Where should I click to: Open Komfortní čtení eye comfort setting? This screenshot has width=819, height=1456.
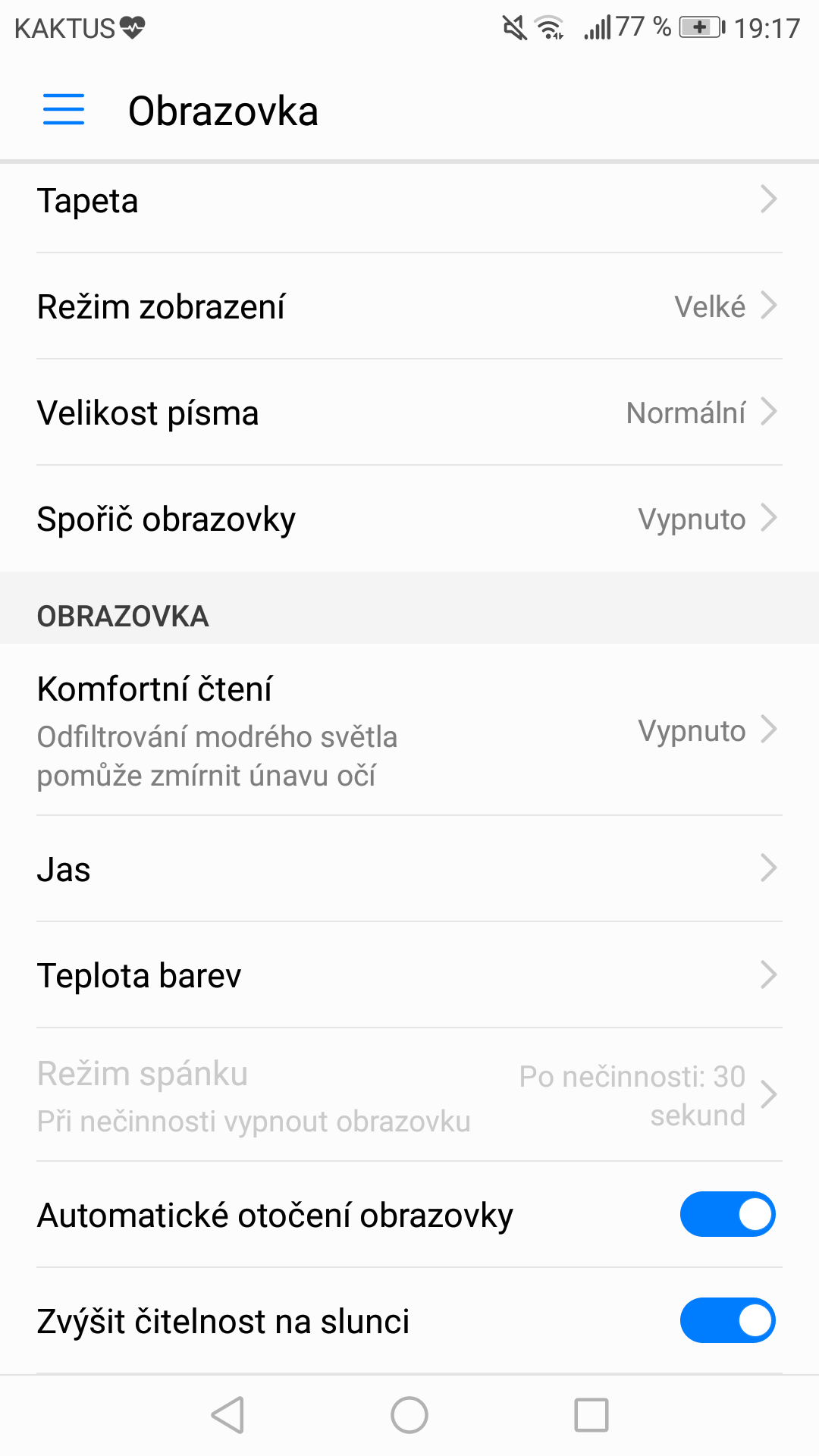[409, 731]
